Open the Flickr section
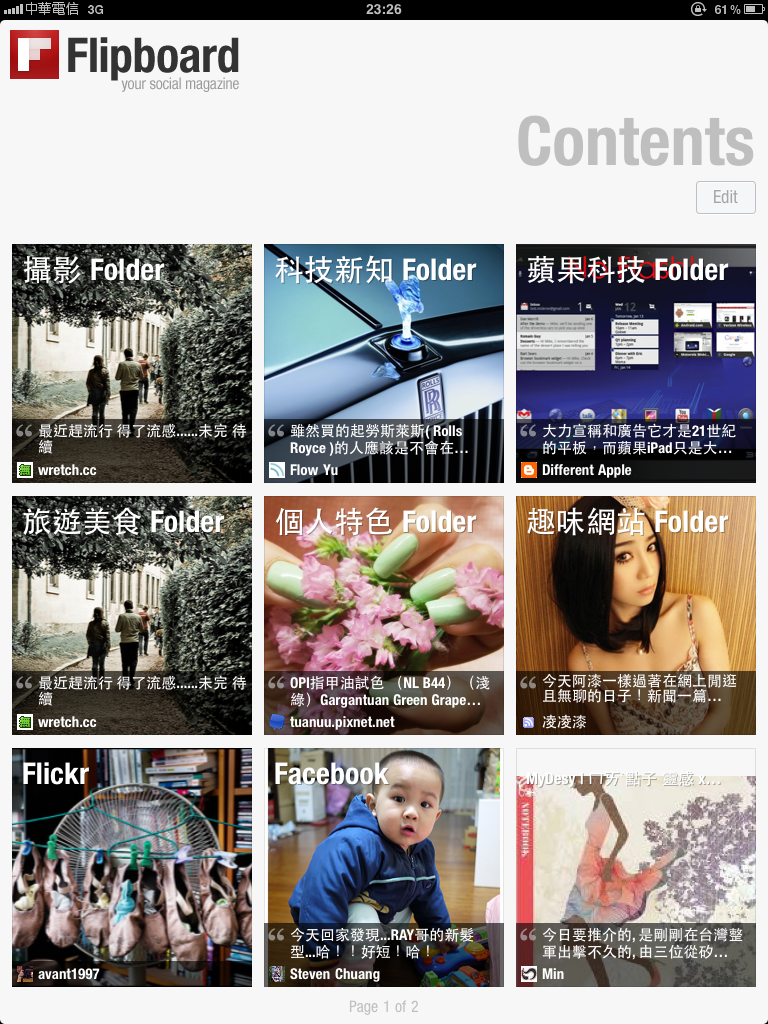Screen dimensions: 768x1024 132,867
